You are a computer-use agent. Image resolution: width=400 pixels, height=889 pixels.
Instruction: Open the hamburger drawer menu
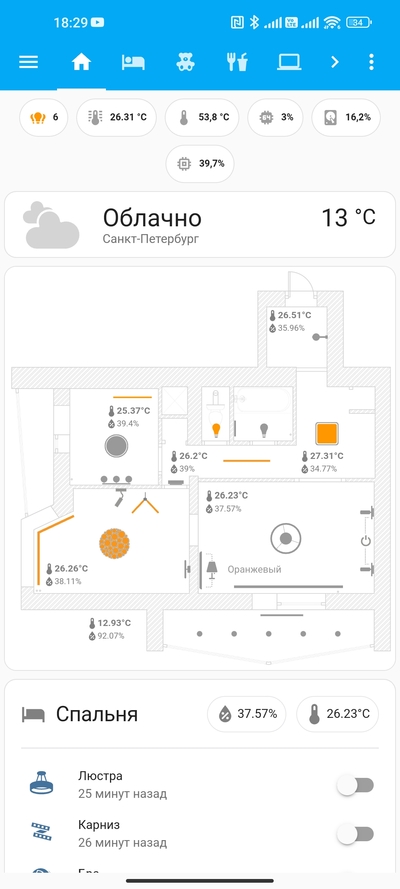(x=28, y=62)
